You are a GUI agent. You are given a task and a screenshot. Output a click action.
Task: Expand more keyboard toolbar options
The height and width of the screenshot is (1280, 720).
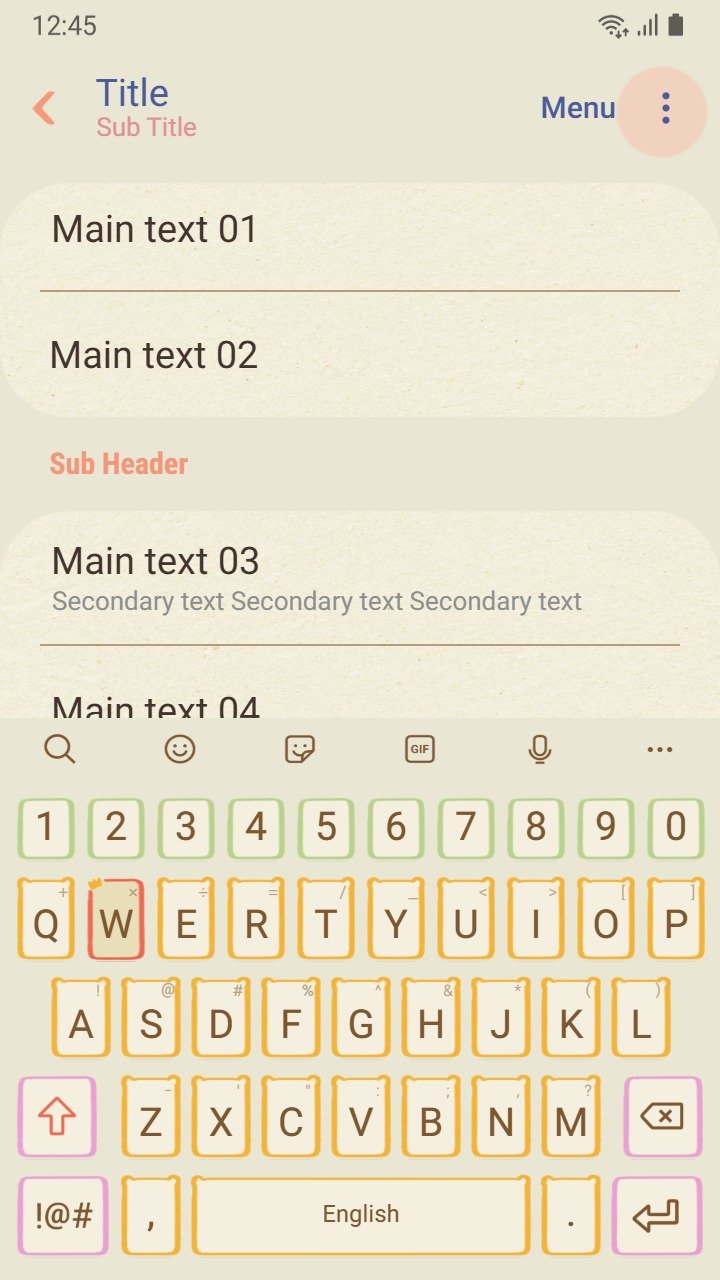[660, 748]
